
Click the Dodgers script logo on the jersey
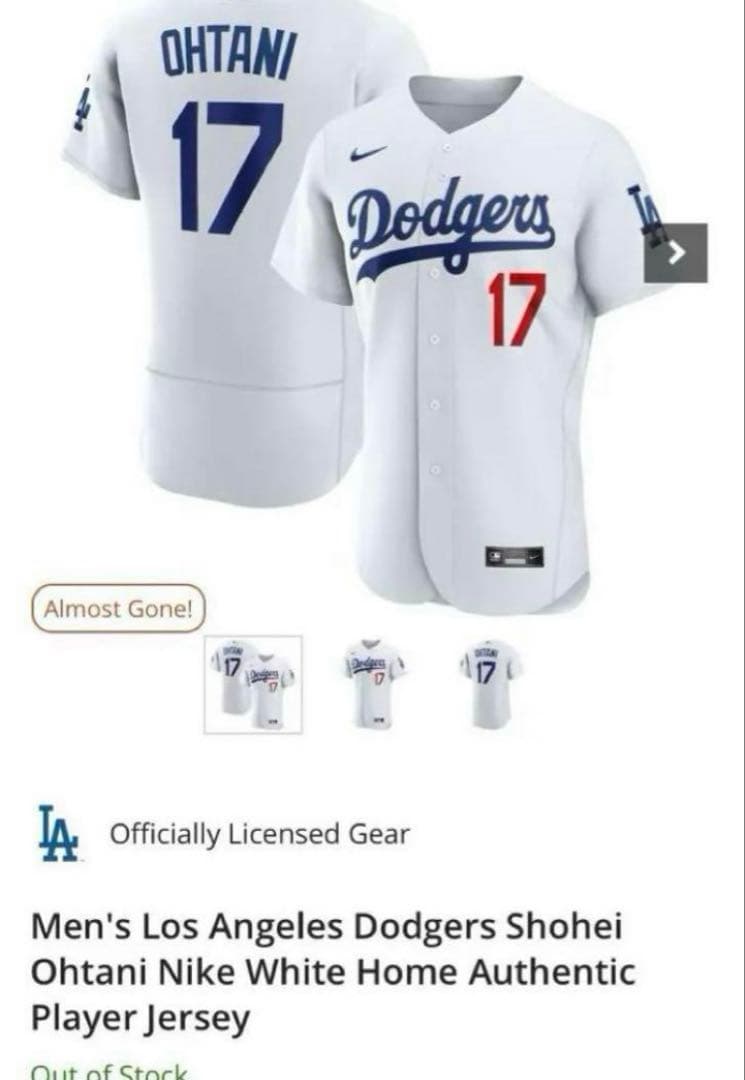450,215
